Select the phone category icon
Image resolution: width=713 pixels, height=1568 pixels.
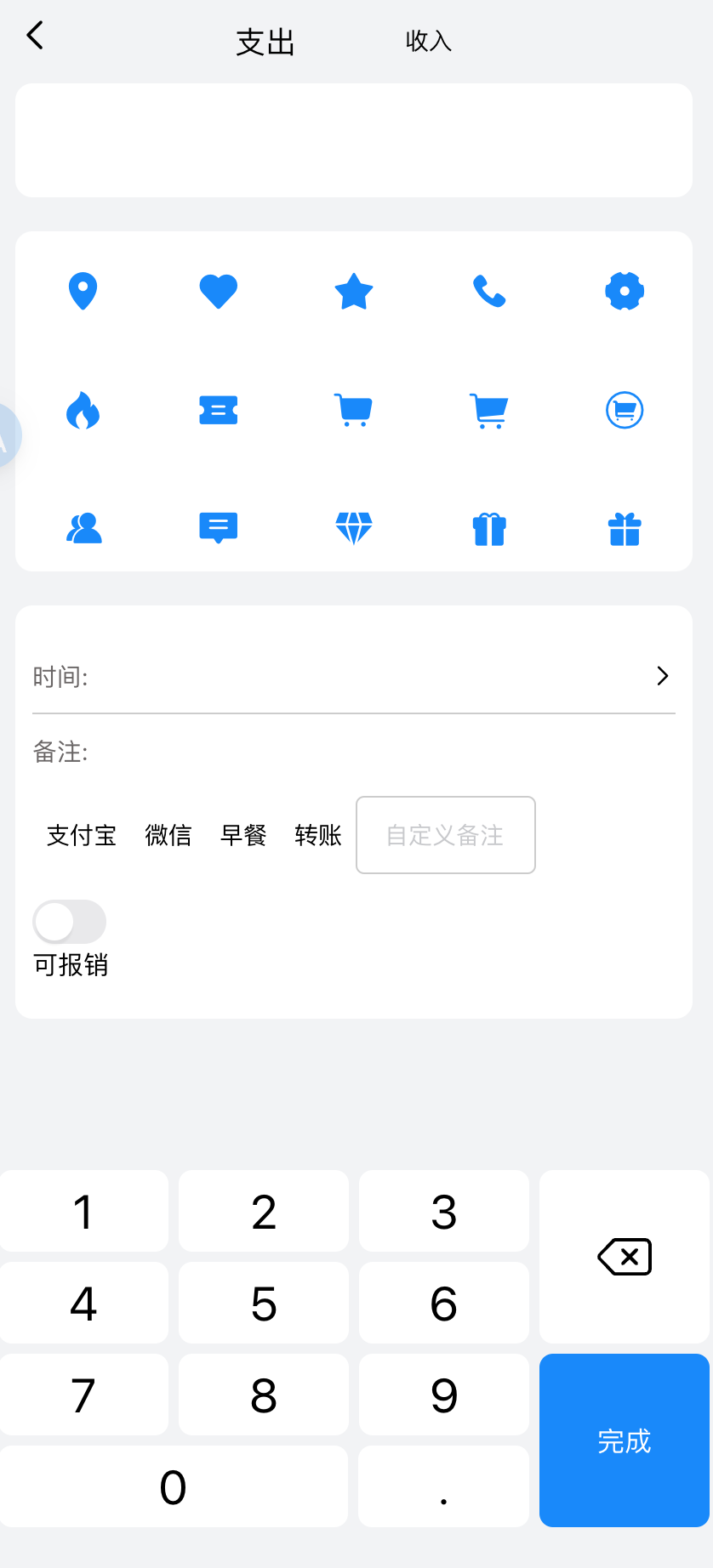coord(489,292)
